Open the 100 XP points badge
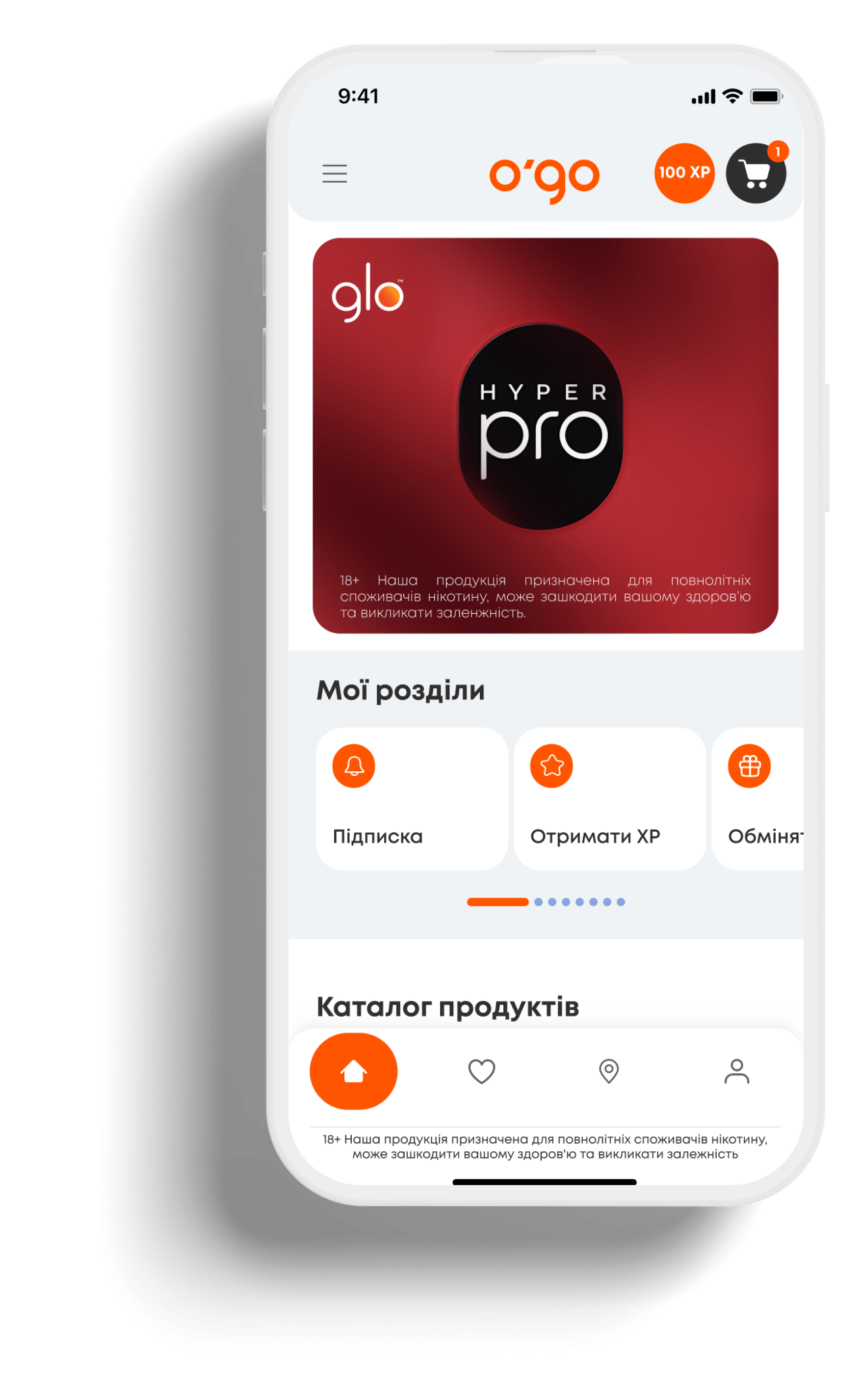Screen dimensions: 863x1400 [x=684, y=173]
